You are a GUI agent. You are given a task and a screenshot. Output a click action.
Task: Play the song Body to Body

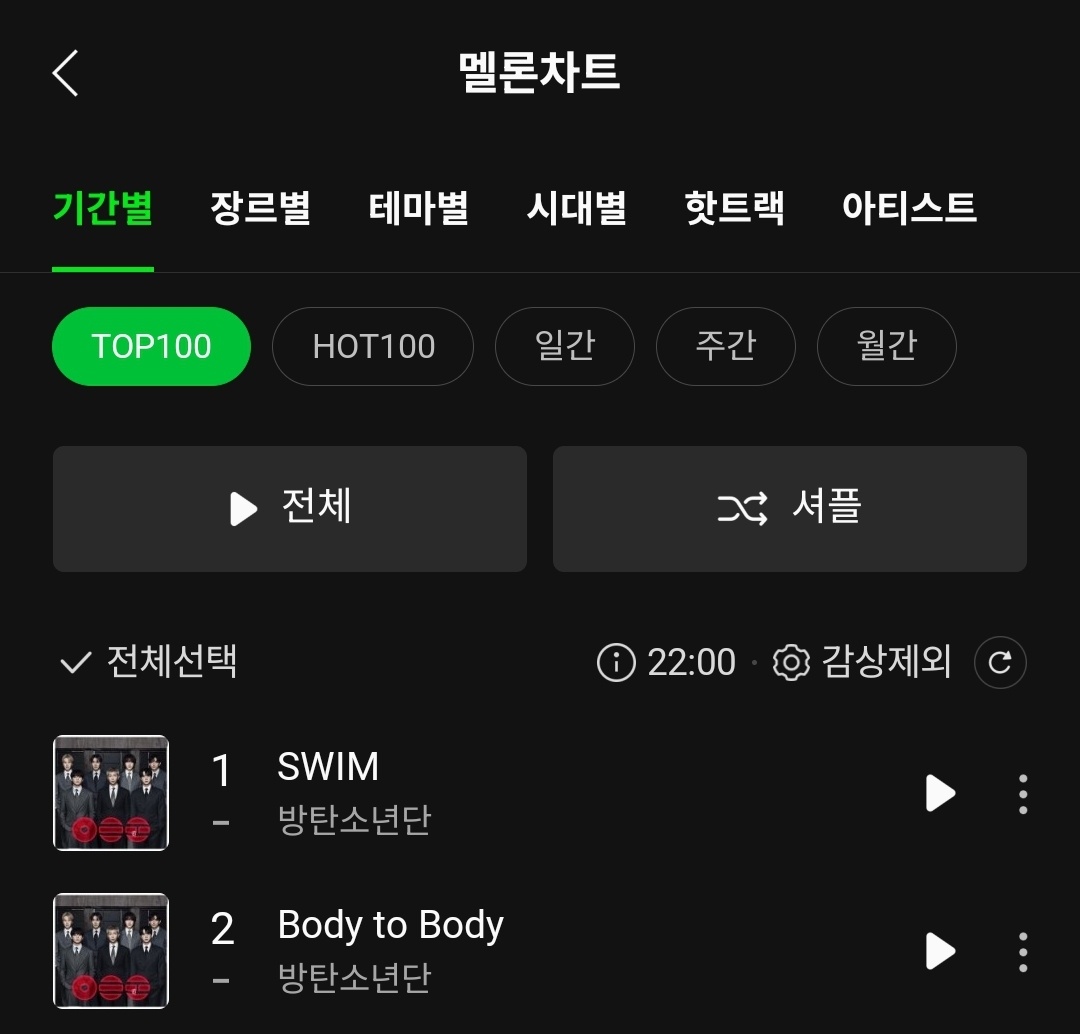click(940, 951)
